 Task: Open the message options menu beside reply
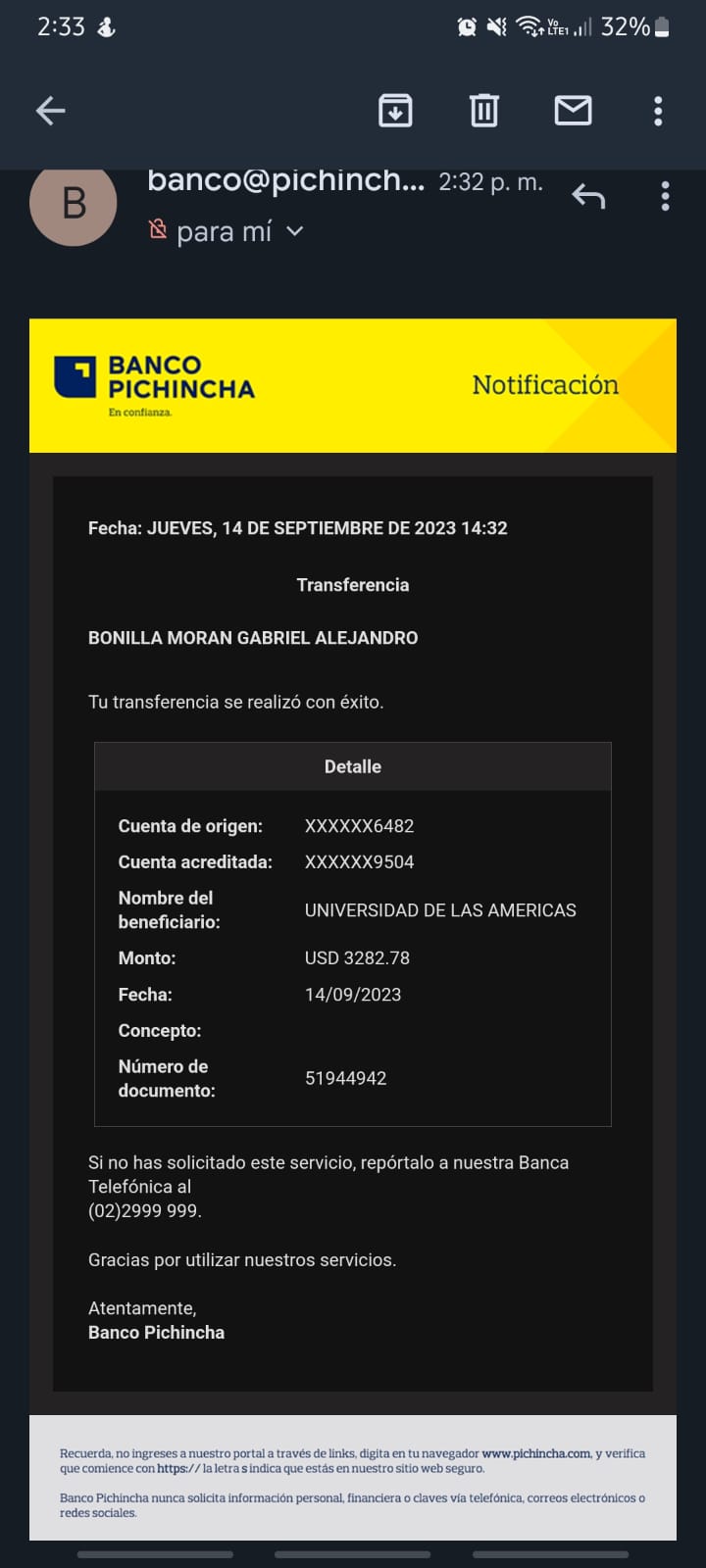click(x=665, y=197)
